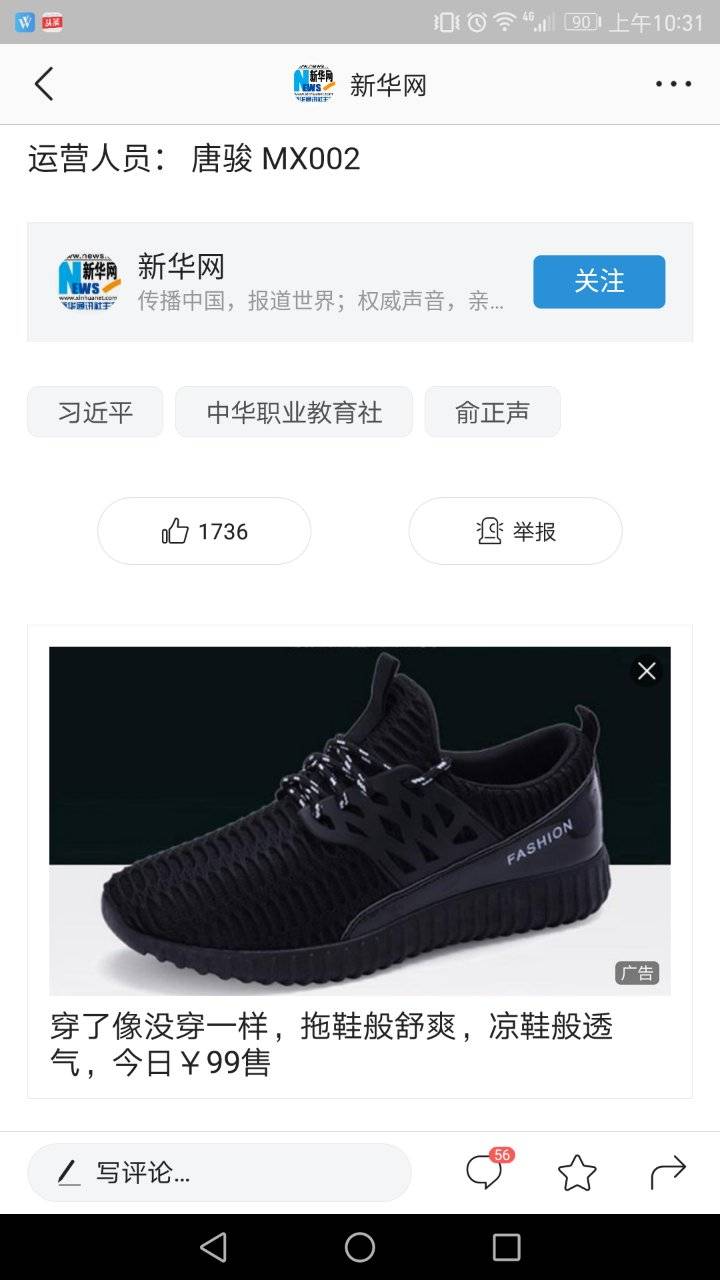
Task: Report the article via 举报
Action: [515, 531]
